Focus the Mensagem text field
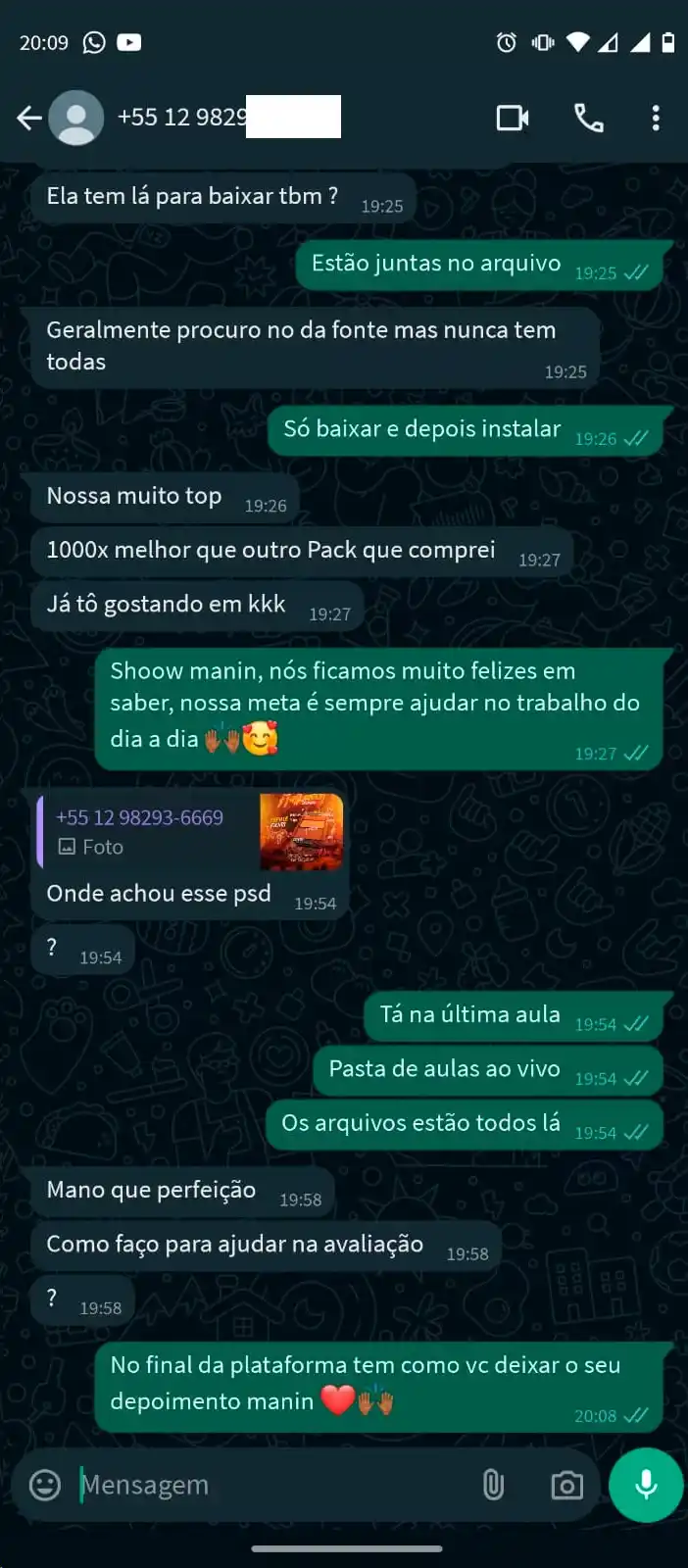This screenshot has width=688, height=1568. [x=265, y=1485]
